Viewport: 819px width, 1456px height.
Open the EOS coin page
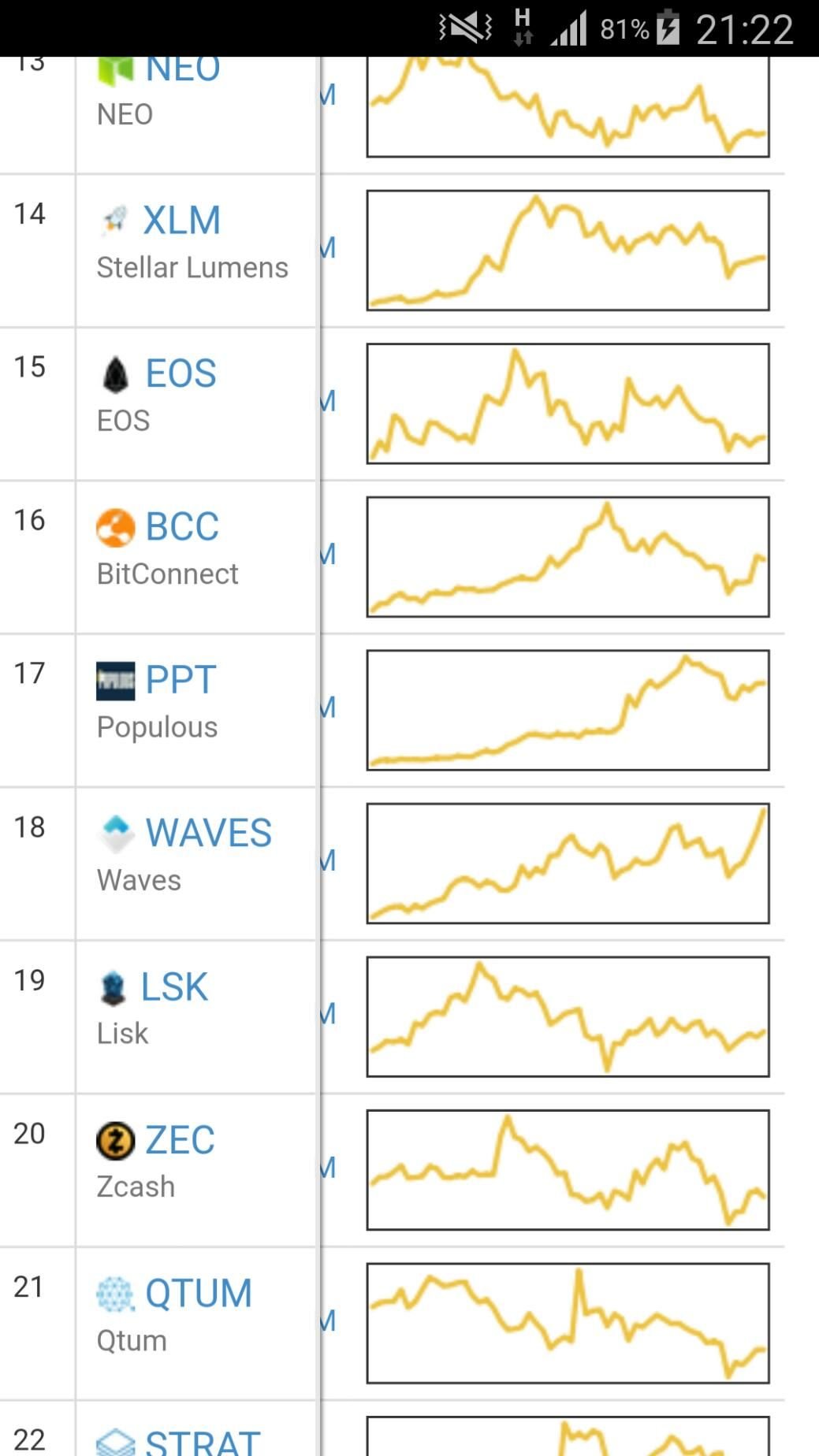181,373
